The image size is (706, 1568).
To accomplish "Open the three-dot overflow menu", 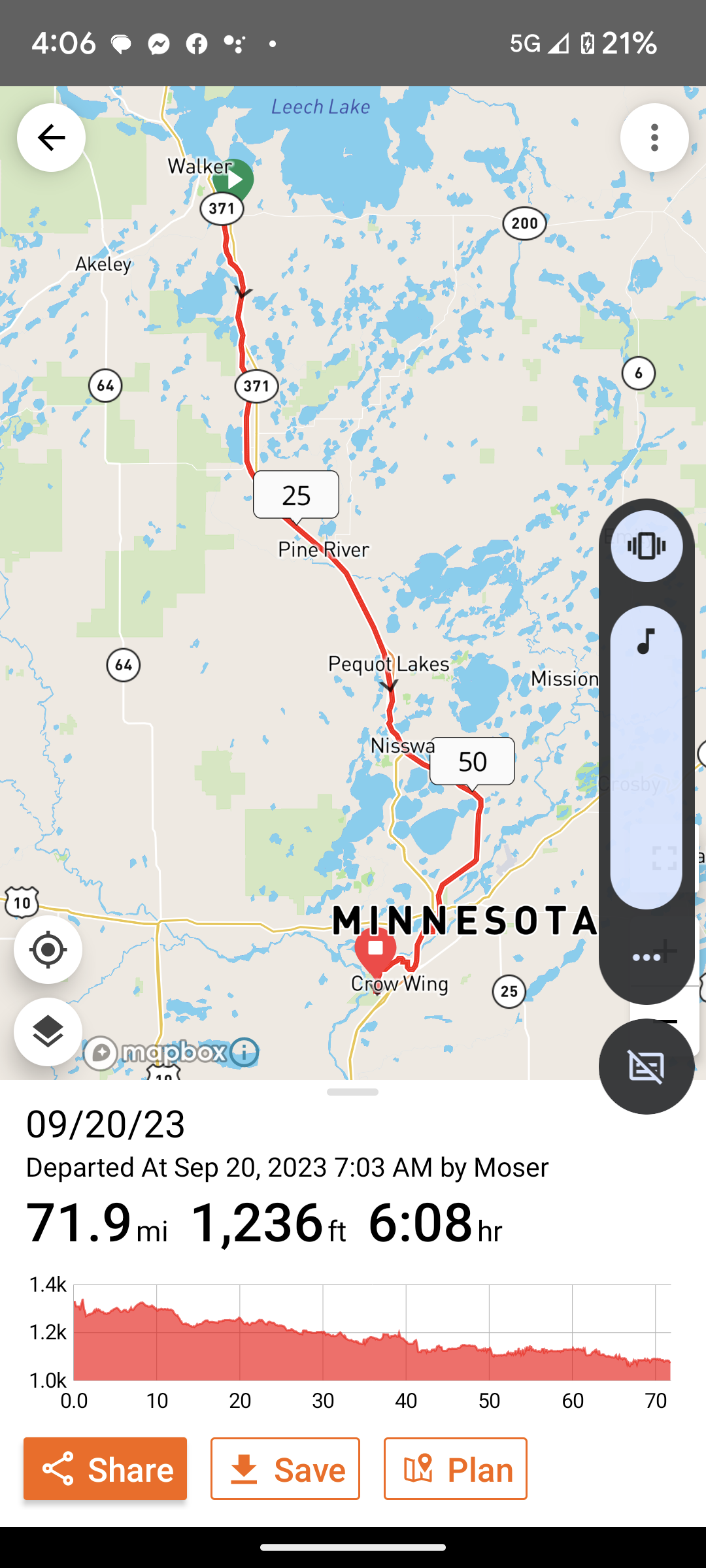I will tap(654, 138).
